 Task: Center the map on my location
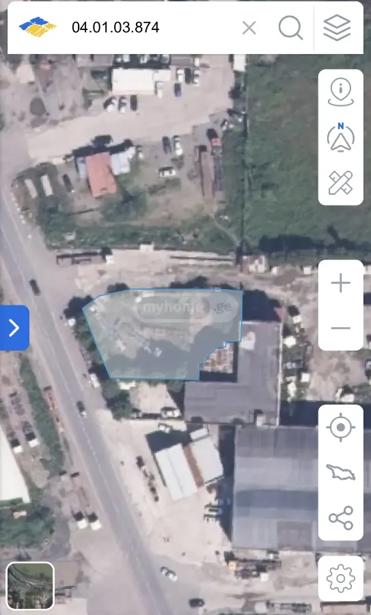tap(340, 427)
